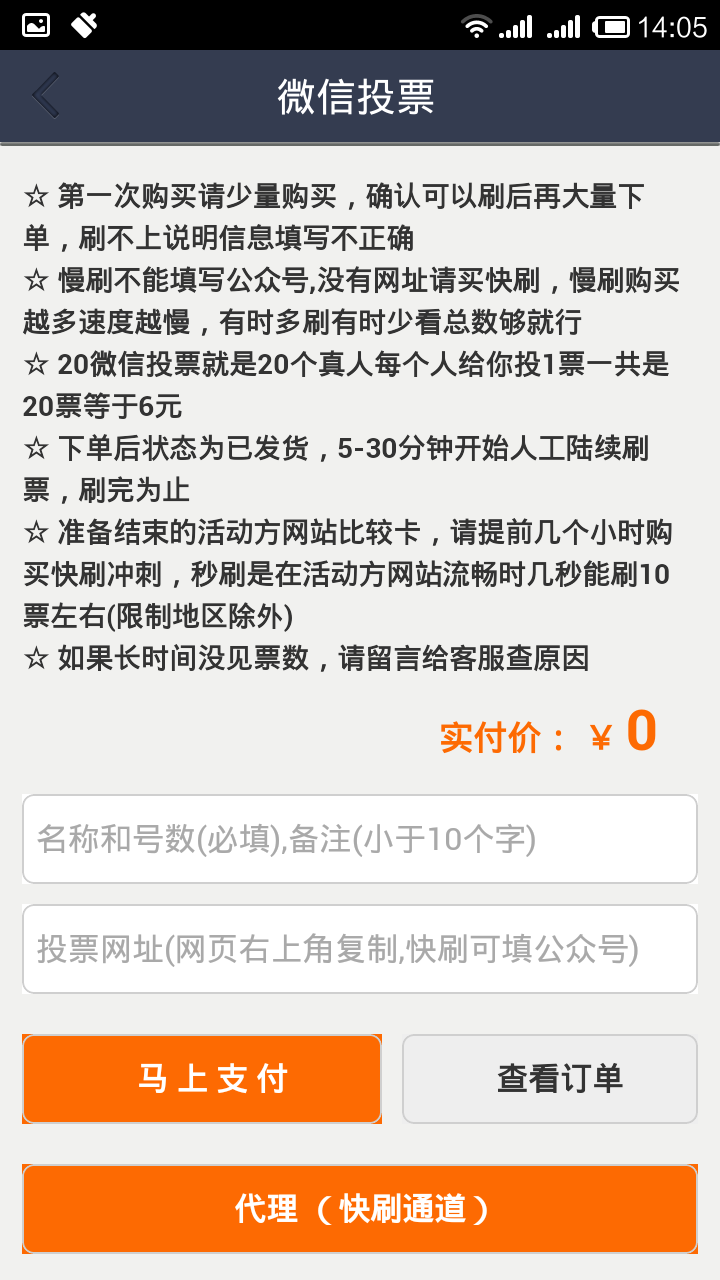The height and width of the screenshot is (1280, 720).
Task: Tap the 马上支付 button
Action: pos(202,1079)
